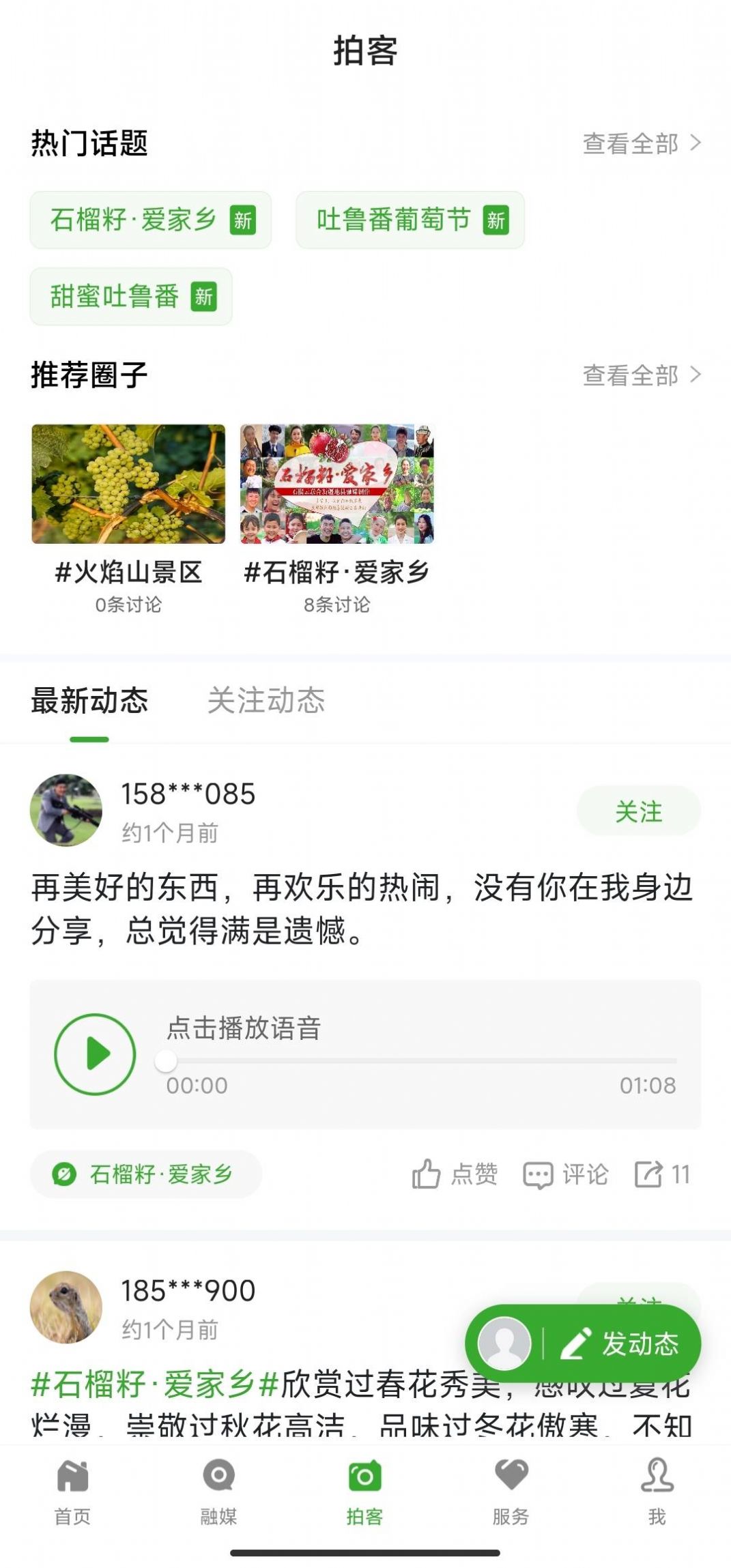Go to the 首页 tab
Image resolution: width=731 pixels, height=1568 pixels.
tap(72, 1493)
